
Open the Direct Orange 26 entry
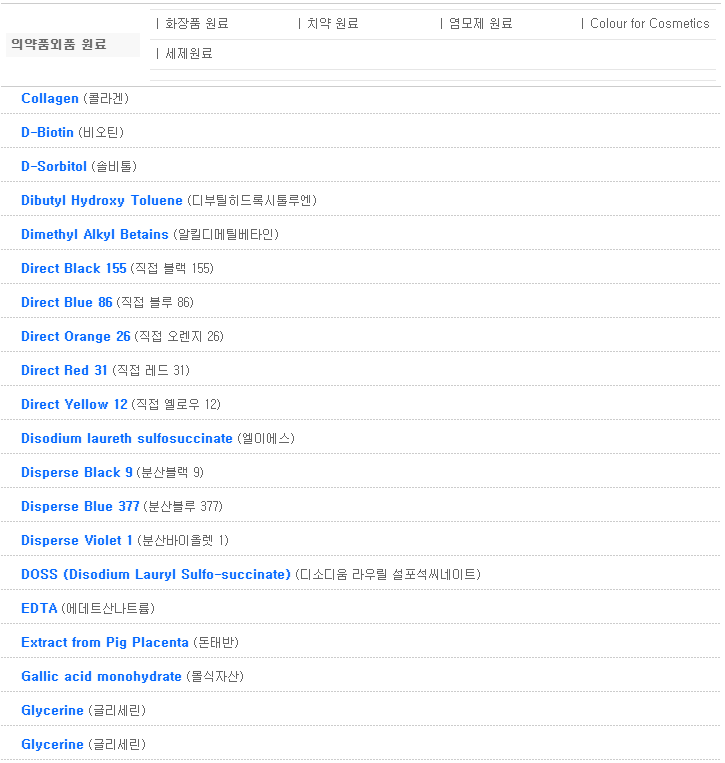pos(76,336)
